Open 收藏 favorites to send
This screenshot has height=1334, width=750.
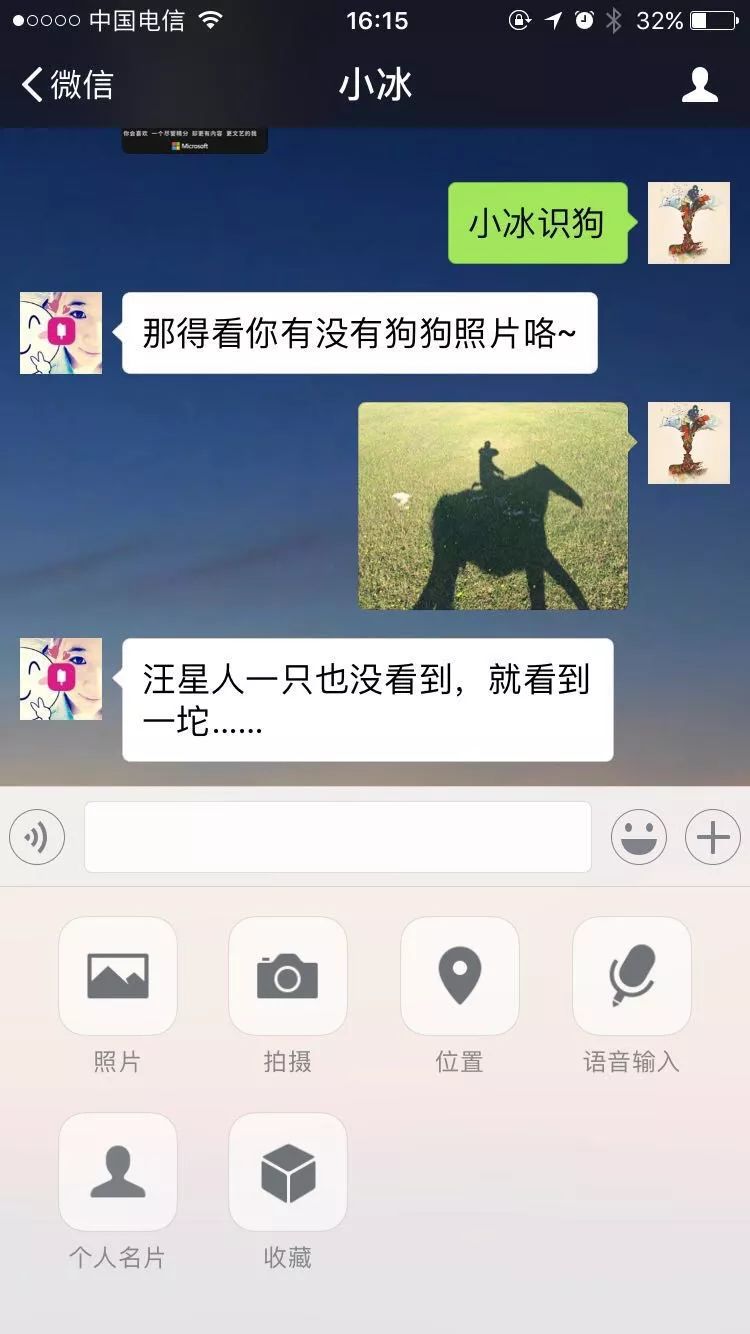click(288, 1172)
